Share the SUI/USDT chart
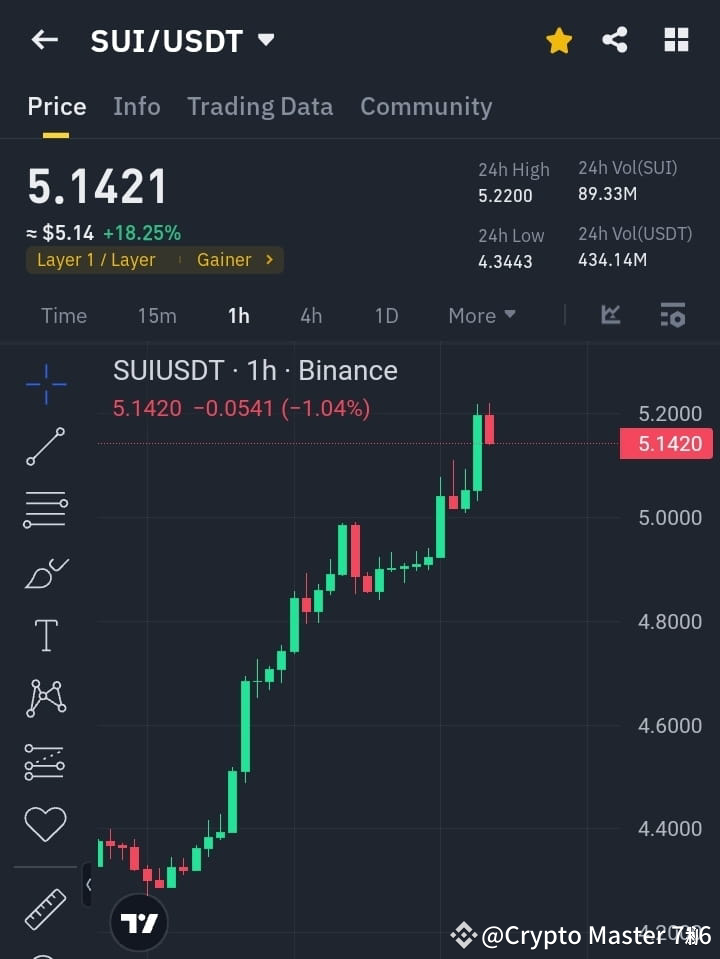720x959 pixels. pyautogui.click(x=616, y=40)
